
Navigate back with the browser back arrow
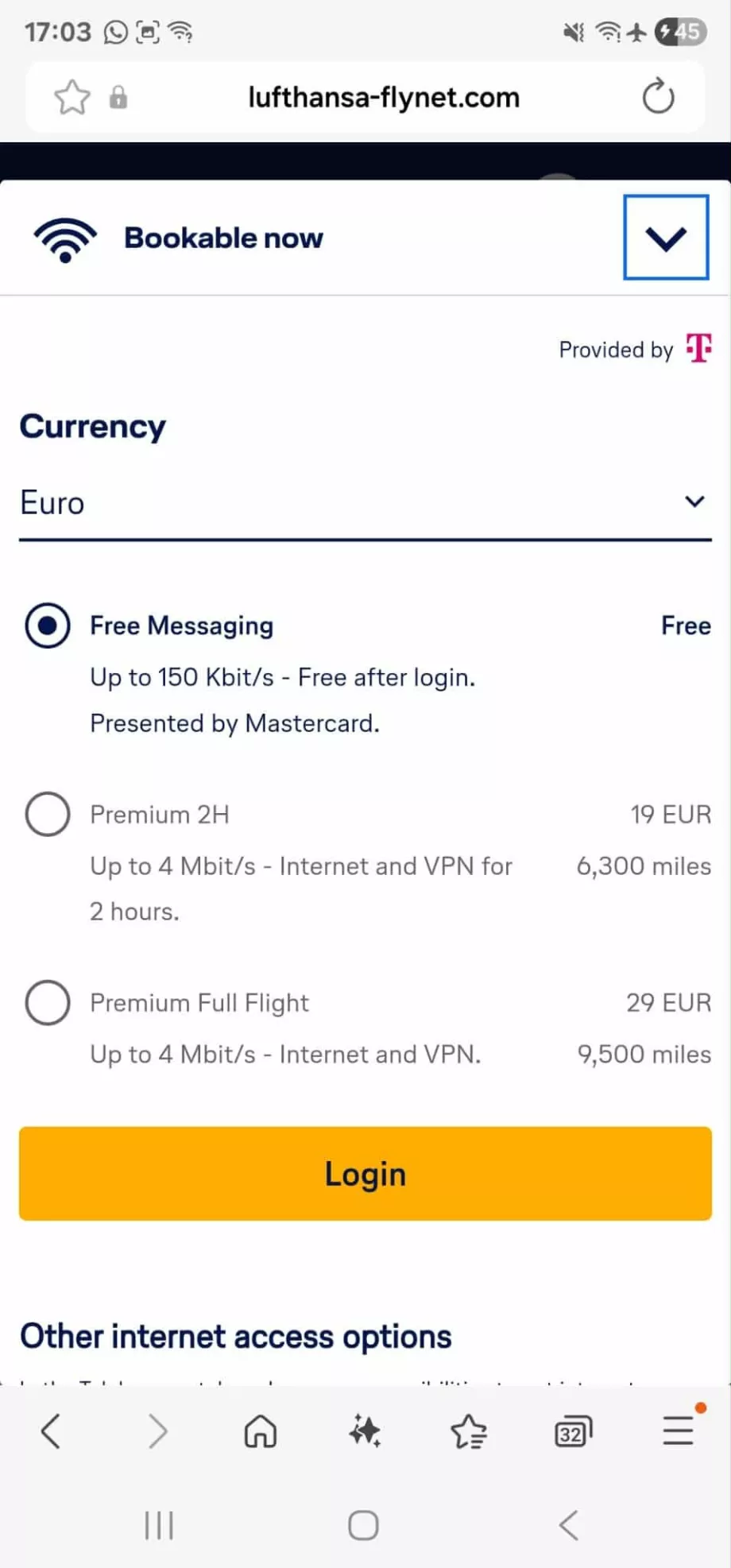pos(50,1431)
